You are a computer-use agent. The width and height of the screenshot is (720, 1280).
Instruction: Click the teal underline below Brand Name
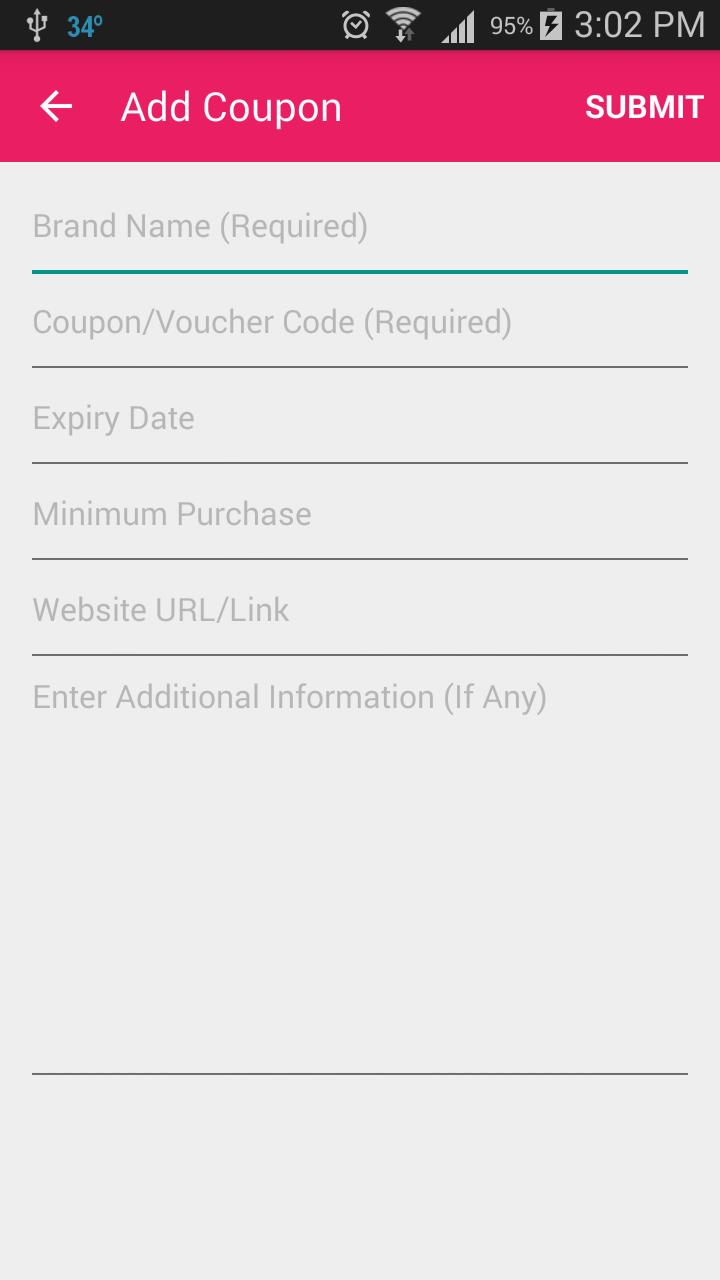[360, 270]
